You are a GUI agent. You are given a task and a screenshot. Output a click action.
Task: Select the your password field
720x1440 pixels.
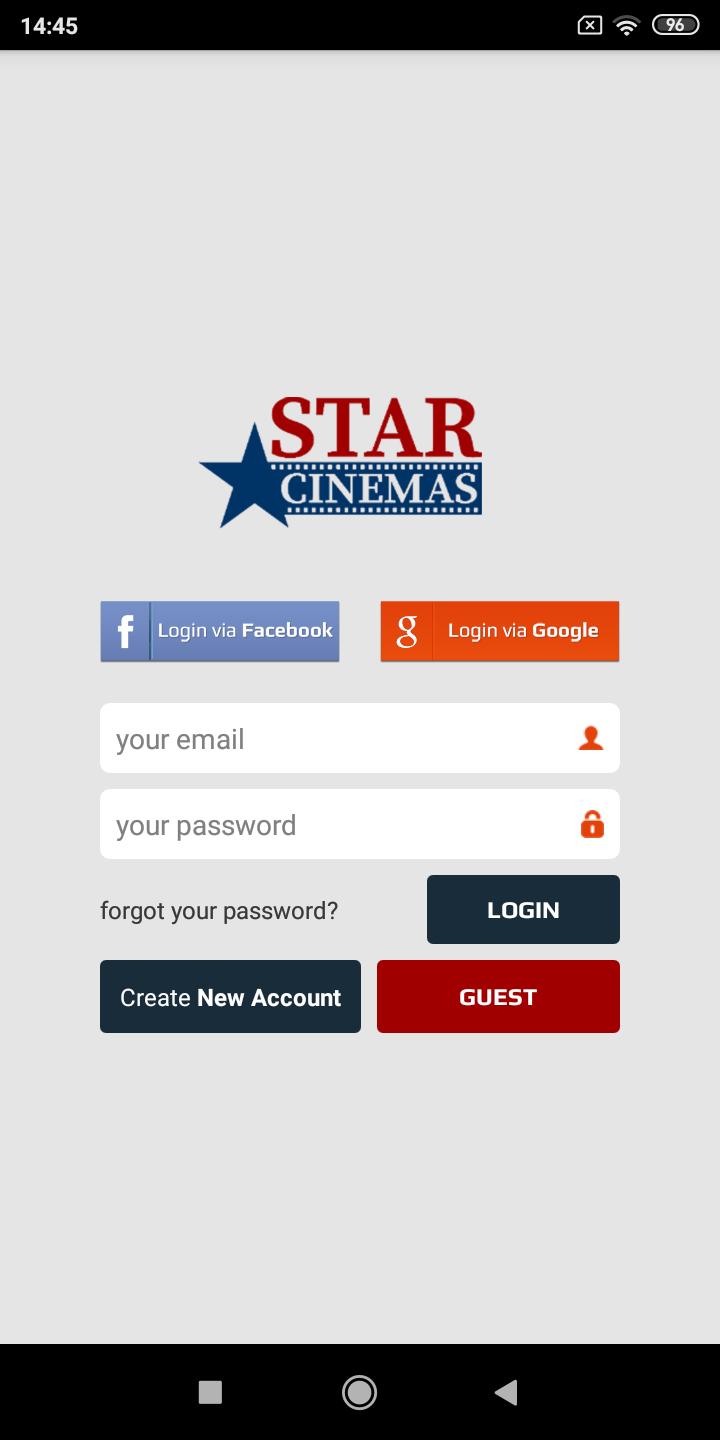[340, 825]
